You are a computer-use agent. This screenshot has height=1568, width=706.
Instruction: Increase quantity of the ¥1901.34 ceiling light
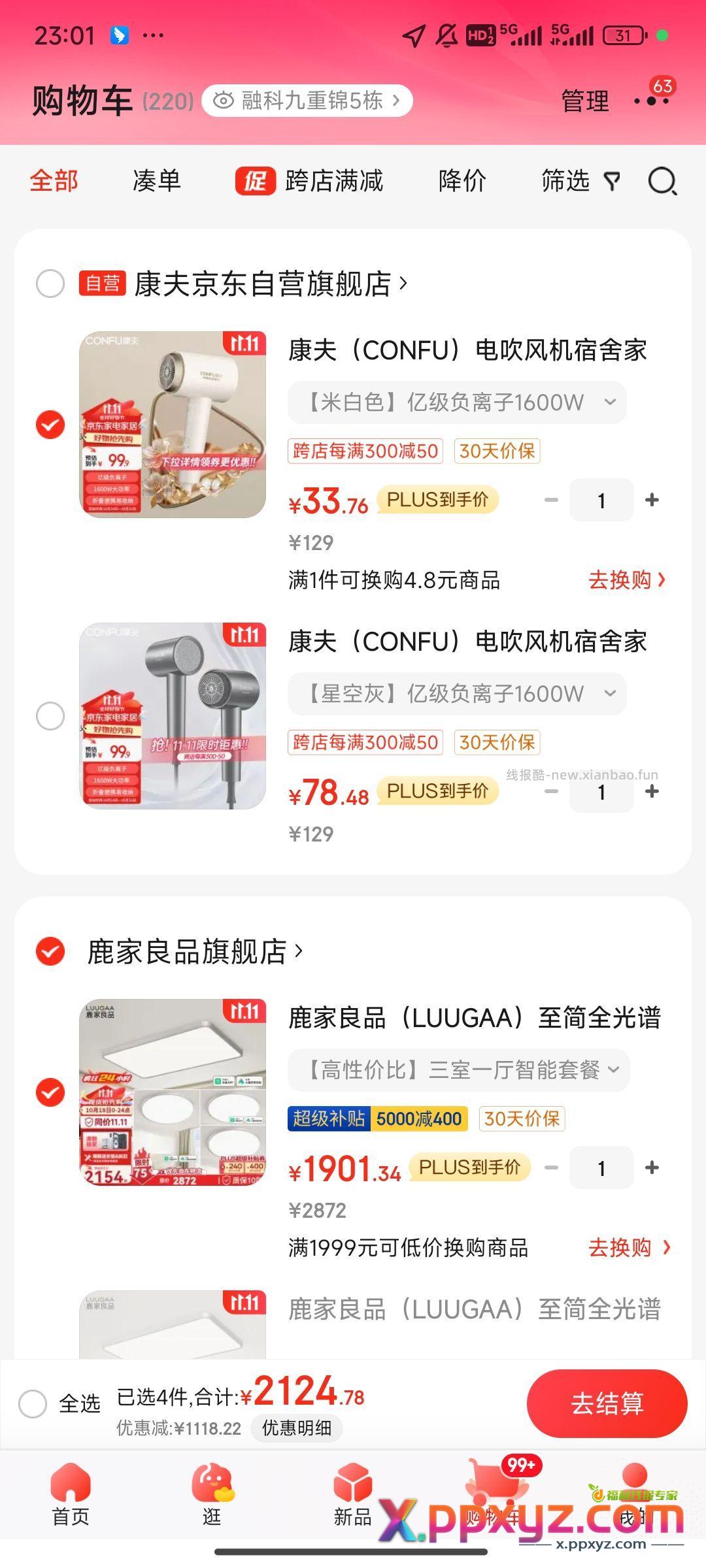pyautogui.click(x=652, y=1168)
